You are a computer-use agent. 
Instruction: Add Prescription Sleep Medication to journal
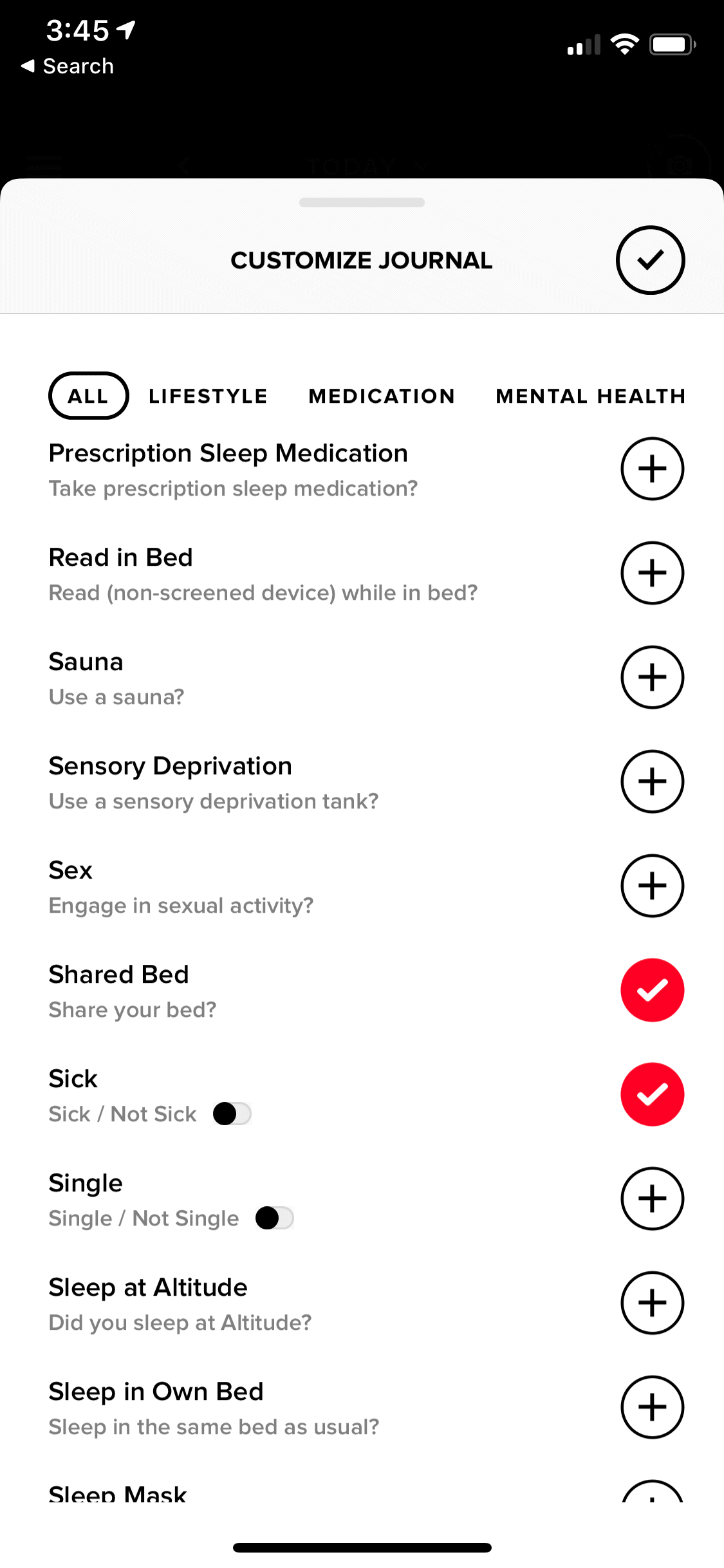pos(653,469)
